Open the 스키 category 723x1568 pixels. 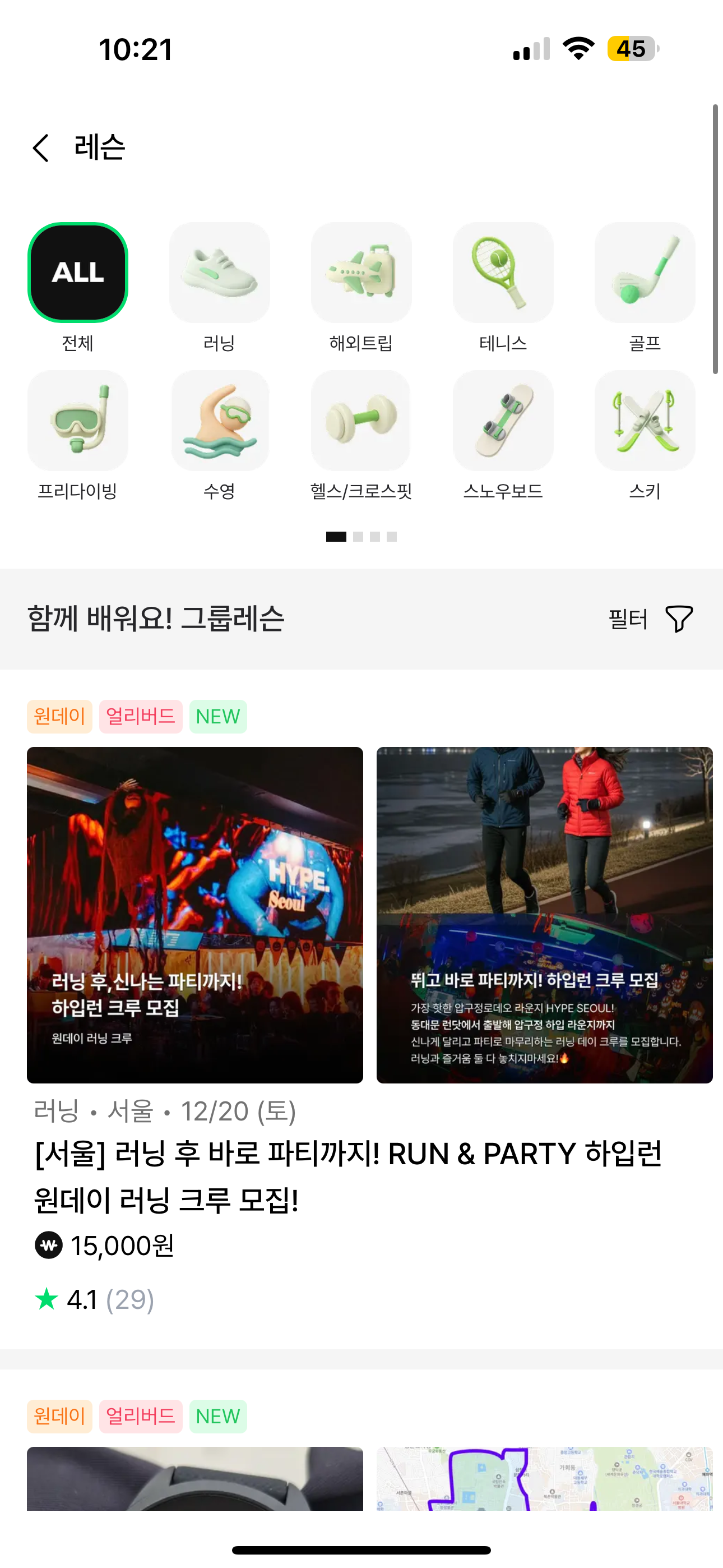[x=645, y=421]
